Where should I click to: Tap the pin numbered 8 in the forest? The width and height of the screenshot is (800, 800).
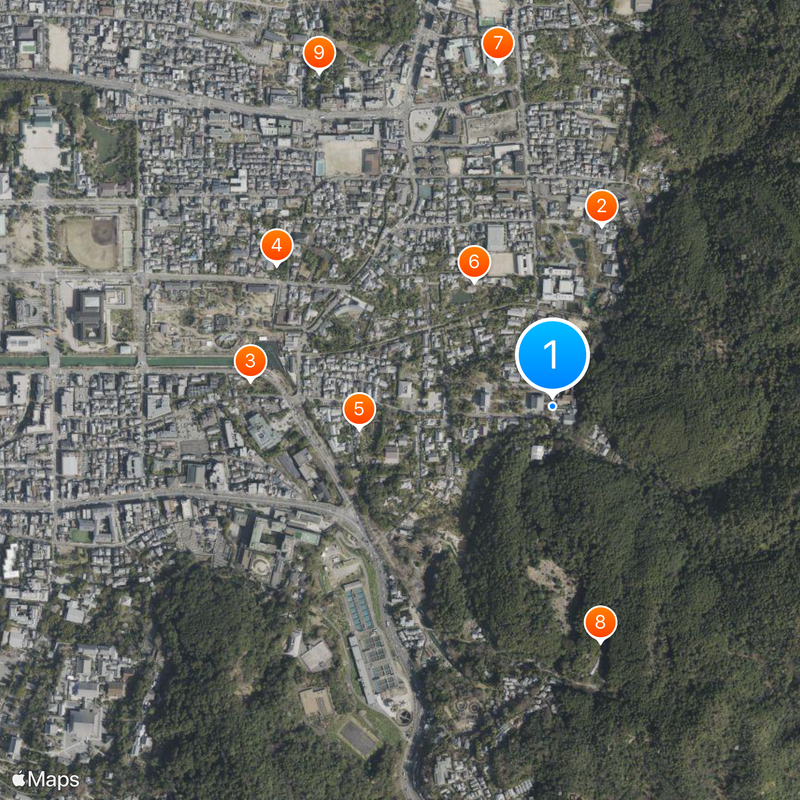click(600, 623)
